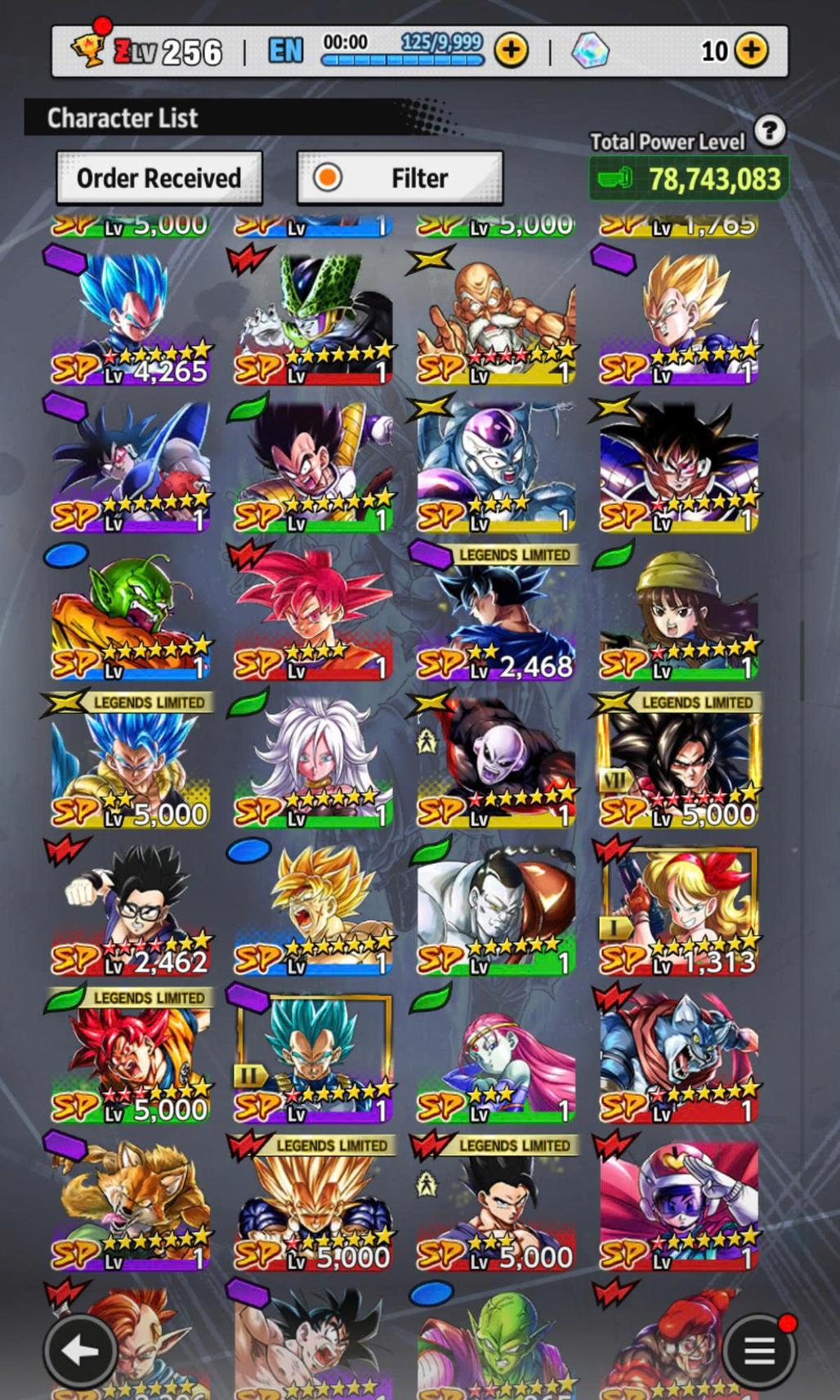Tap the help question mark icon
840x1400 pixels.
(769, 131)
